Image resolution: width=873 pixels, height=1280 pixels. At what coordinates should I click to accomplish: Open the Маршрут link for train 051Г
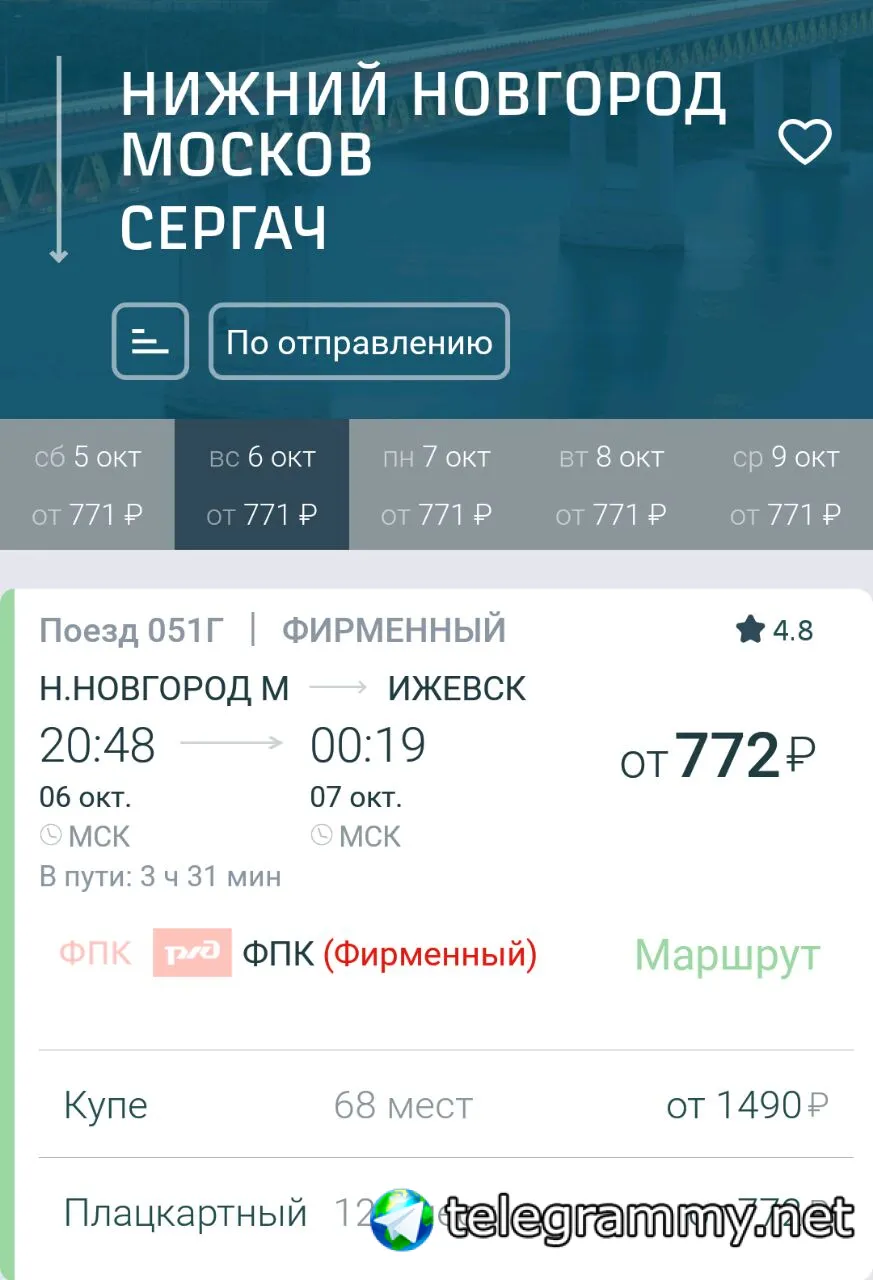point(727,955)
